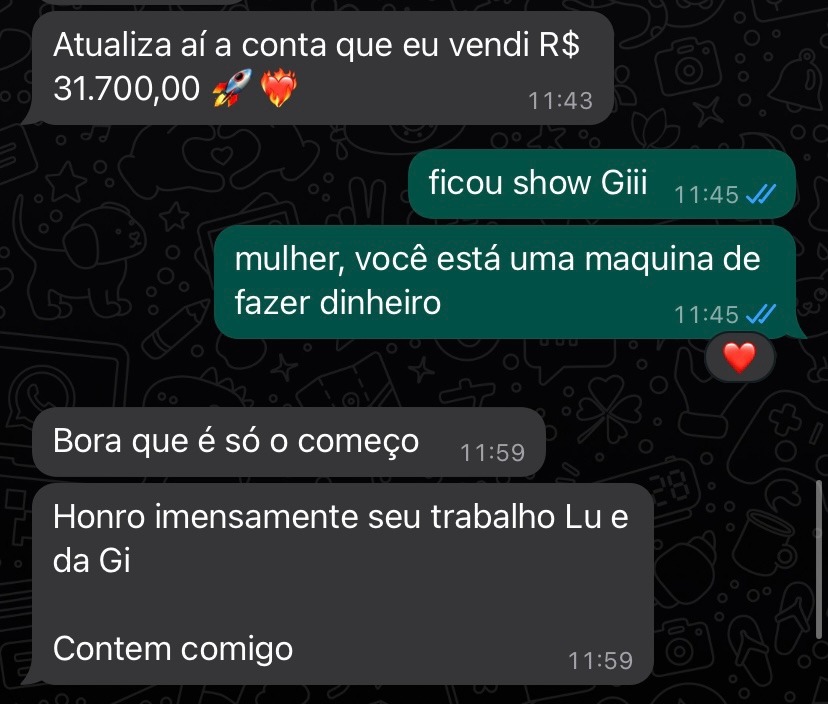828x704 pixels.
Task: Open the heart reaction on the message
Action: (739, 359)
